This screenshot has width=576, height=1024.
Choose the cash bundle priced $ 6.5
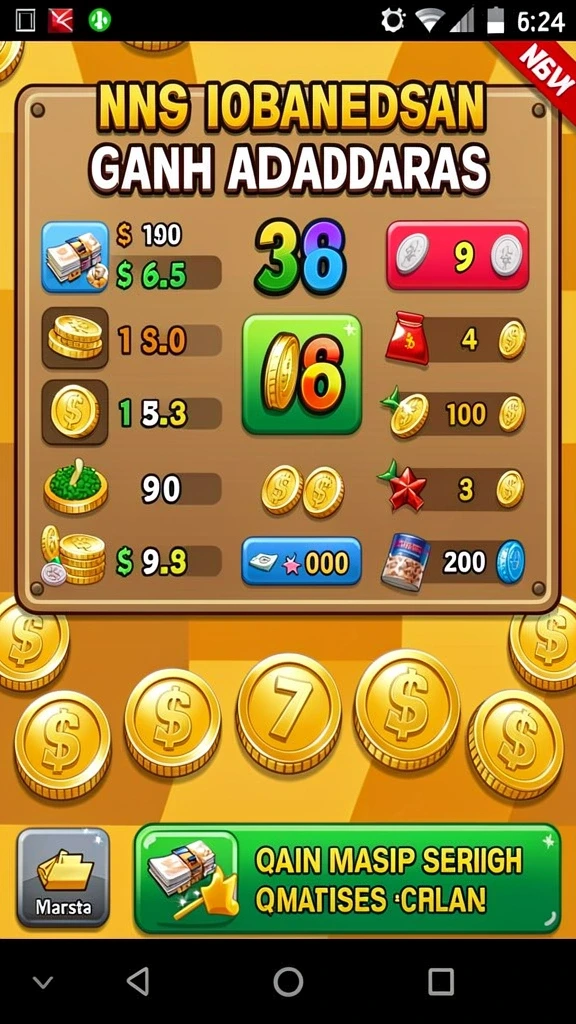point(131,257)
